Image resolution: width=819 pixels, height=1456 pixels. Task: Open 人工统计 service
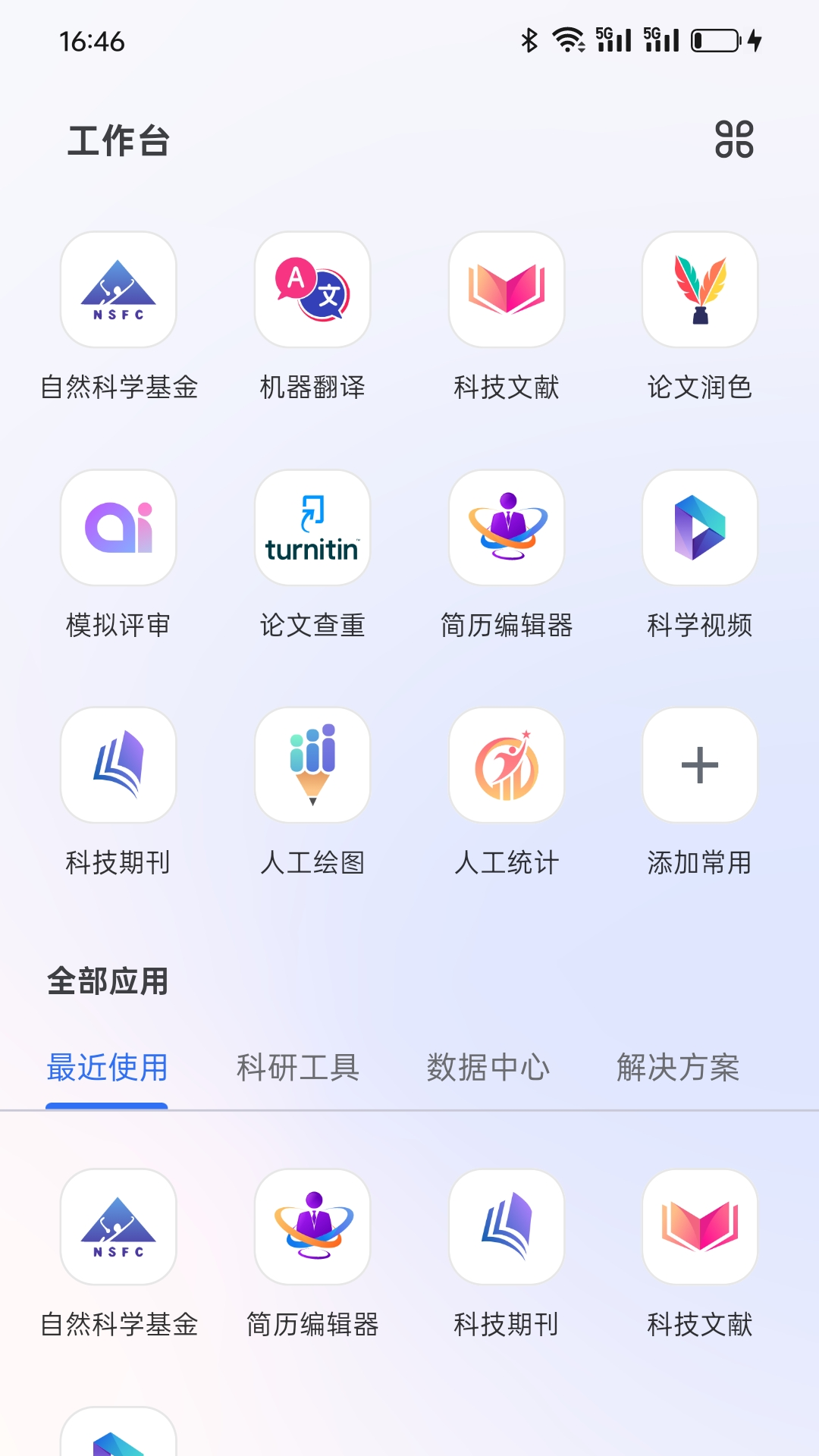tap(507, 765)
